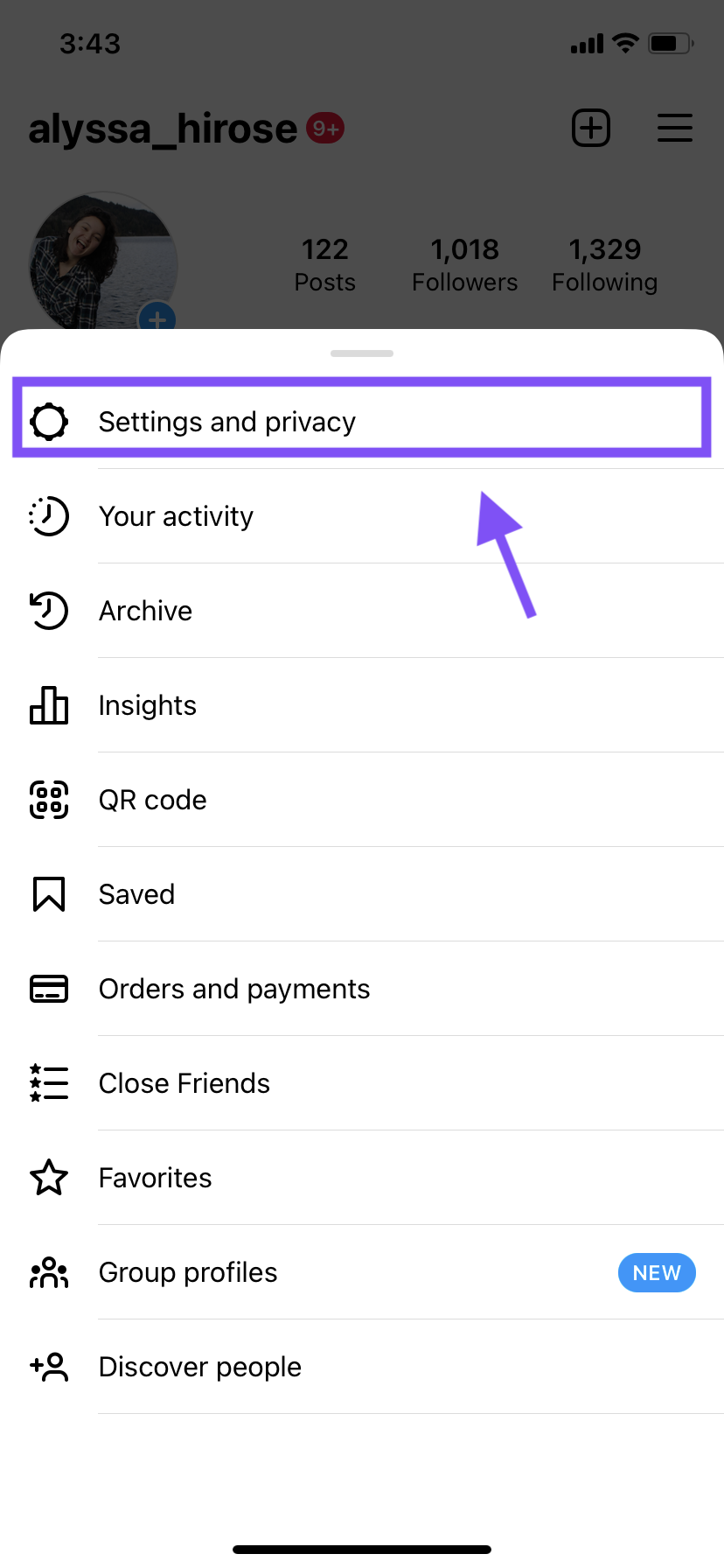The width and height of the screenshot is (724, 1568).
Task: Open the QR code option
Action: 362,800
